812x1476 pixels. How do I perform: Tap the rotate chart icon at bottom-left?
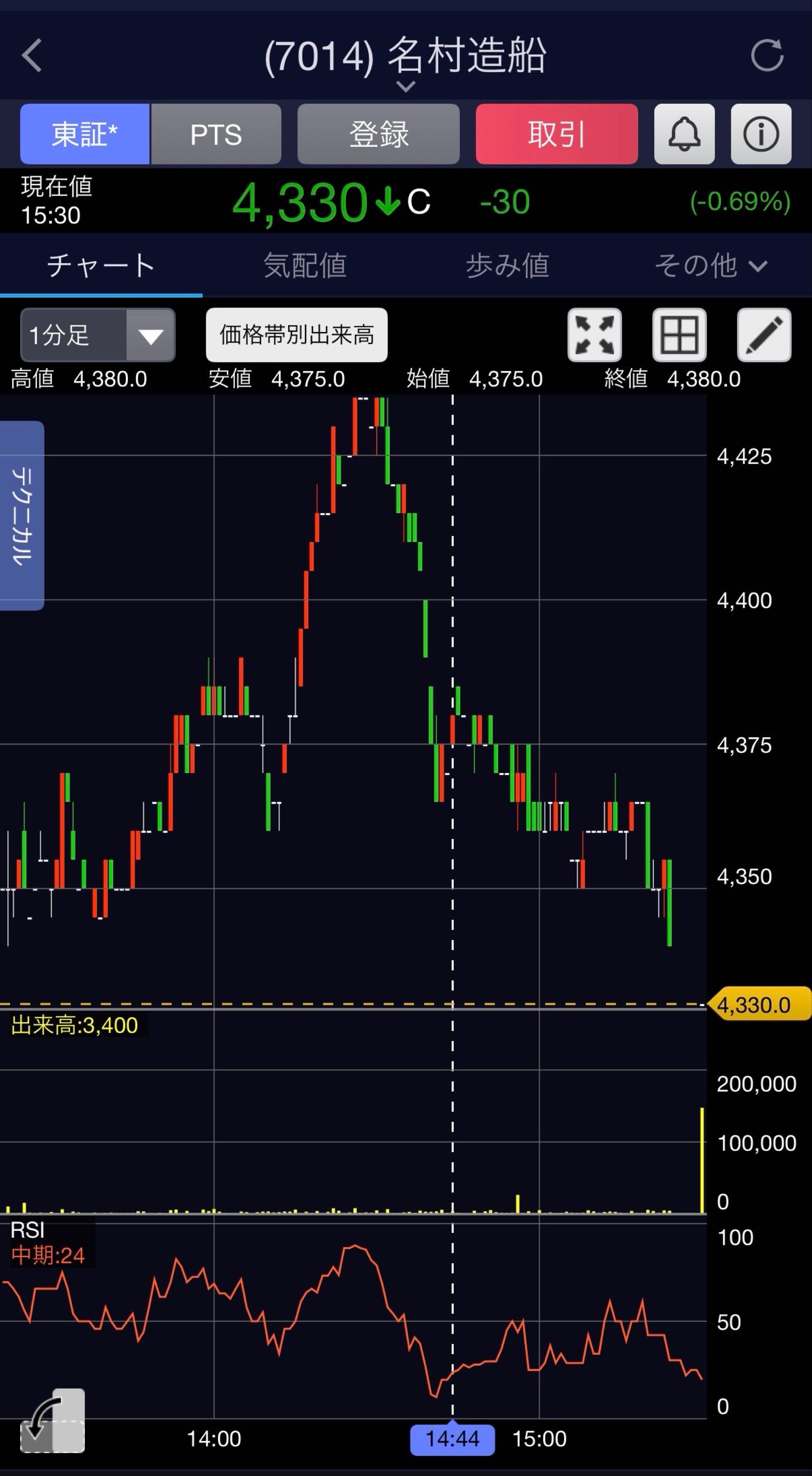(52, 1420)
